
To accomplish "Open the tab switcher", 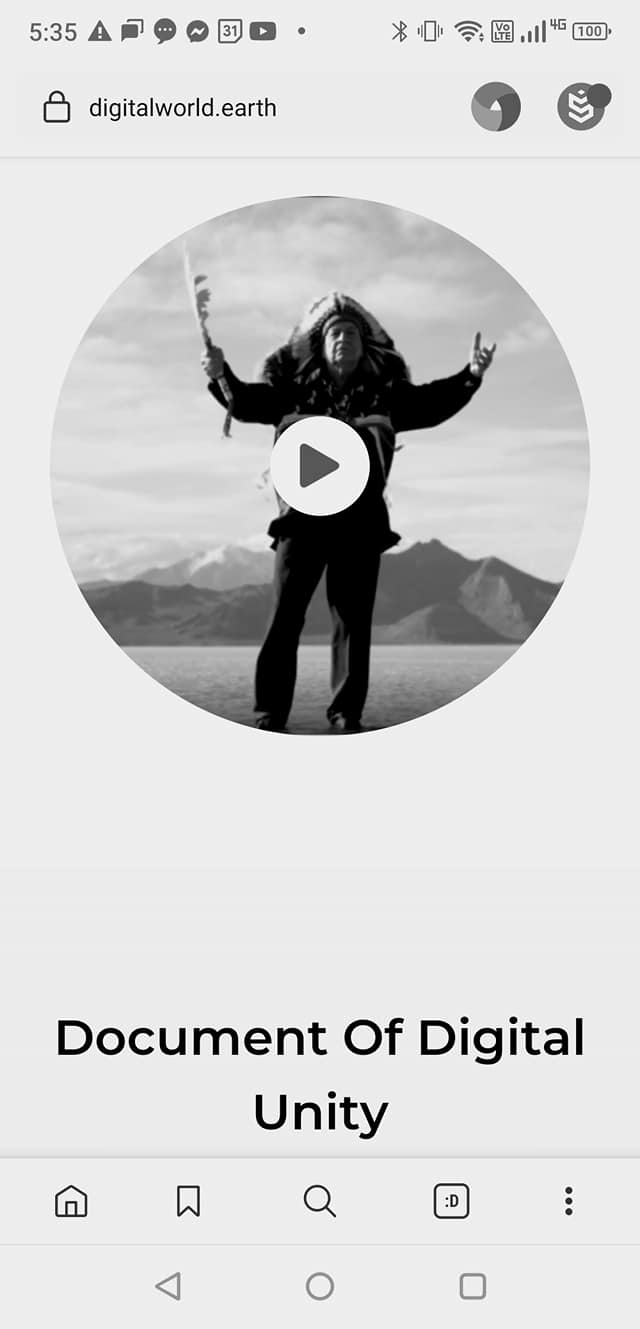I will tap(451, 1201).
